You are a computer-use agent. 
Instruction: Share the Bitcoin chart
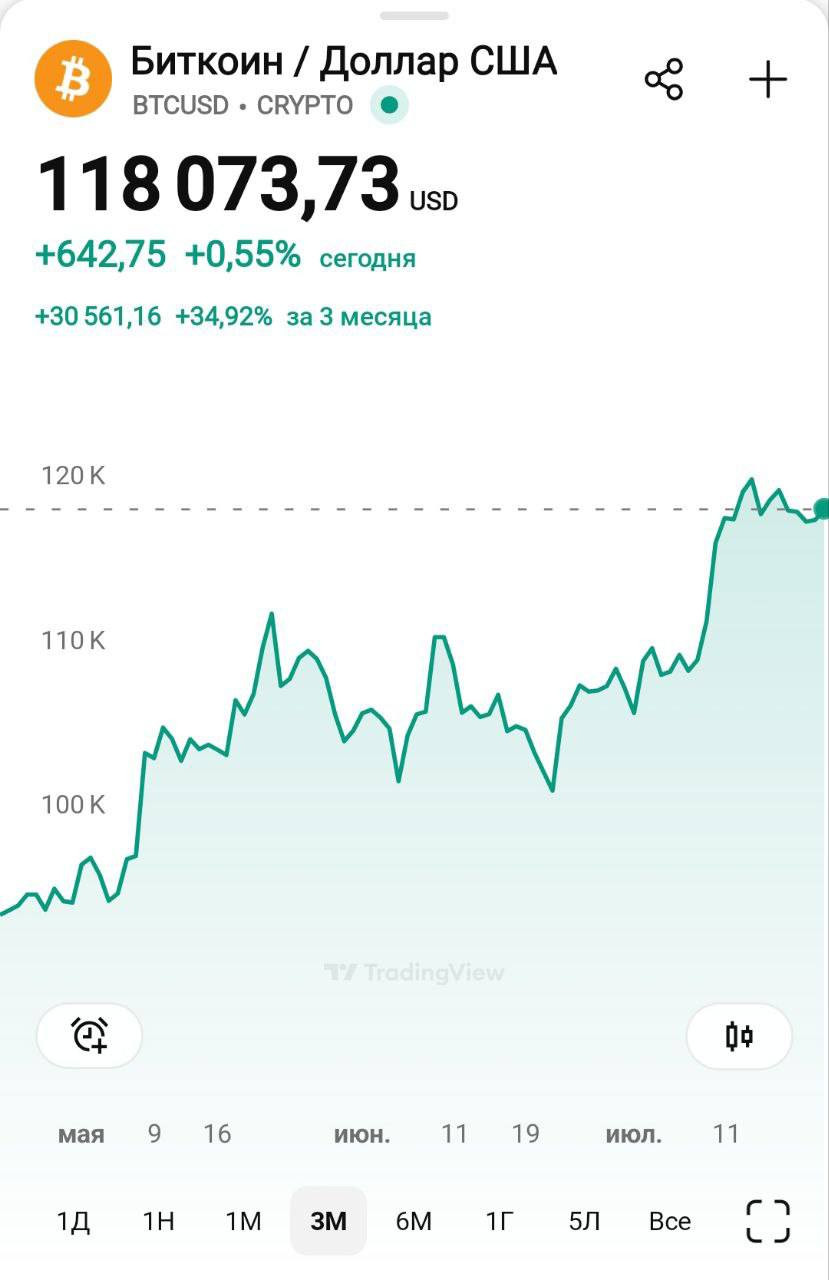(663, 79)
